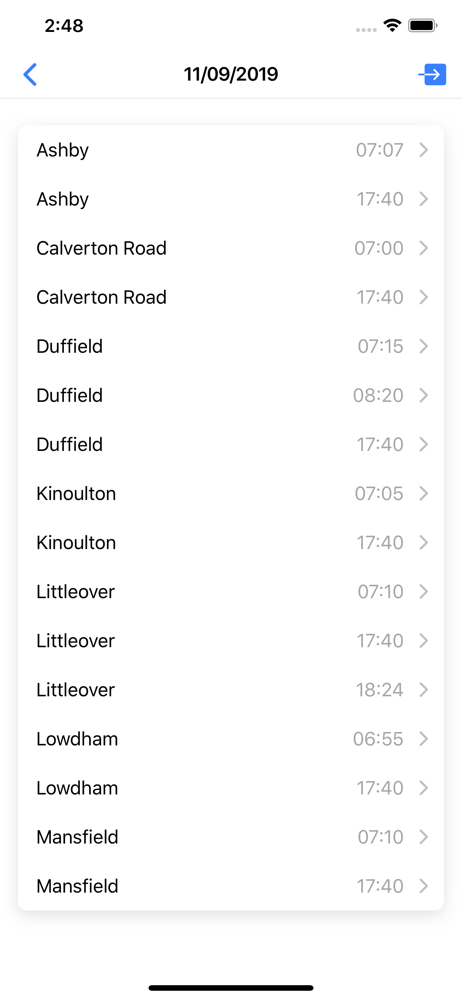The image size is (462, 1000).
Task: Open Duffield 08:20 row
Action: 231,395
